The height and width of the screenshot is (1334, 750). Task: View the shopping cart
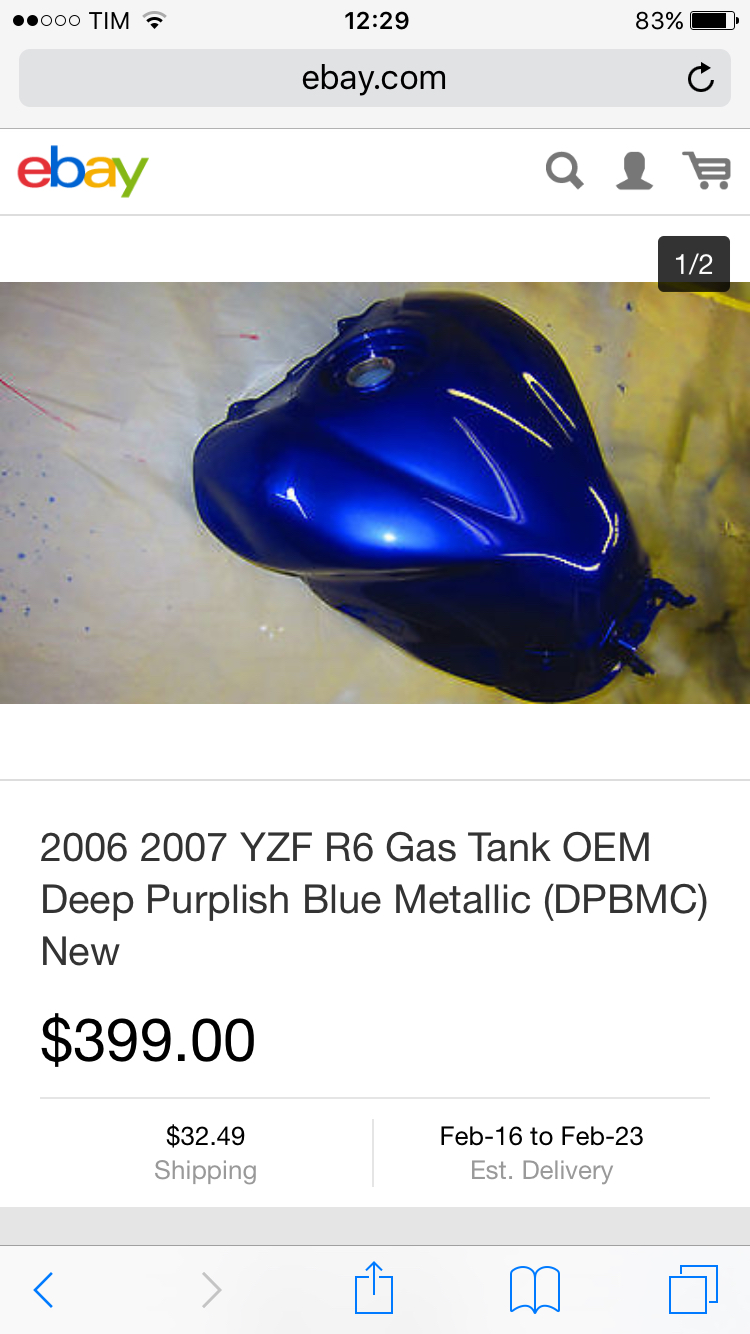[x=707, y=171]
